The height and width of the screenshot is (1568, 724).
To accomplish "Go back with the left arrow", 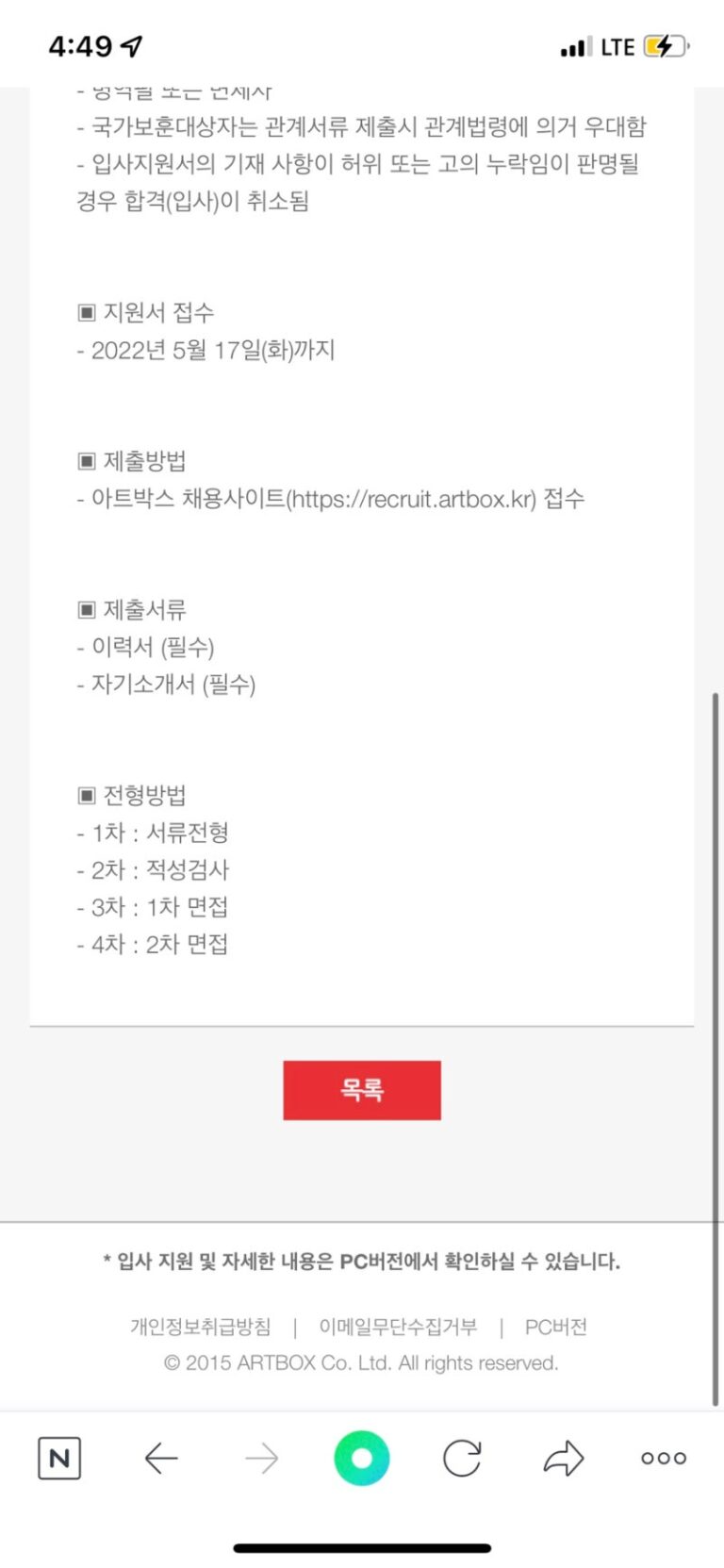I will pyautogui.click(x=161, y=1459).
